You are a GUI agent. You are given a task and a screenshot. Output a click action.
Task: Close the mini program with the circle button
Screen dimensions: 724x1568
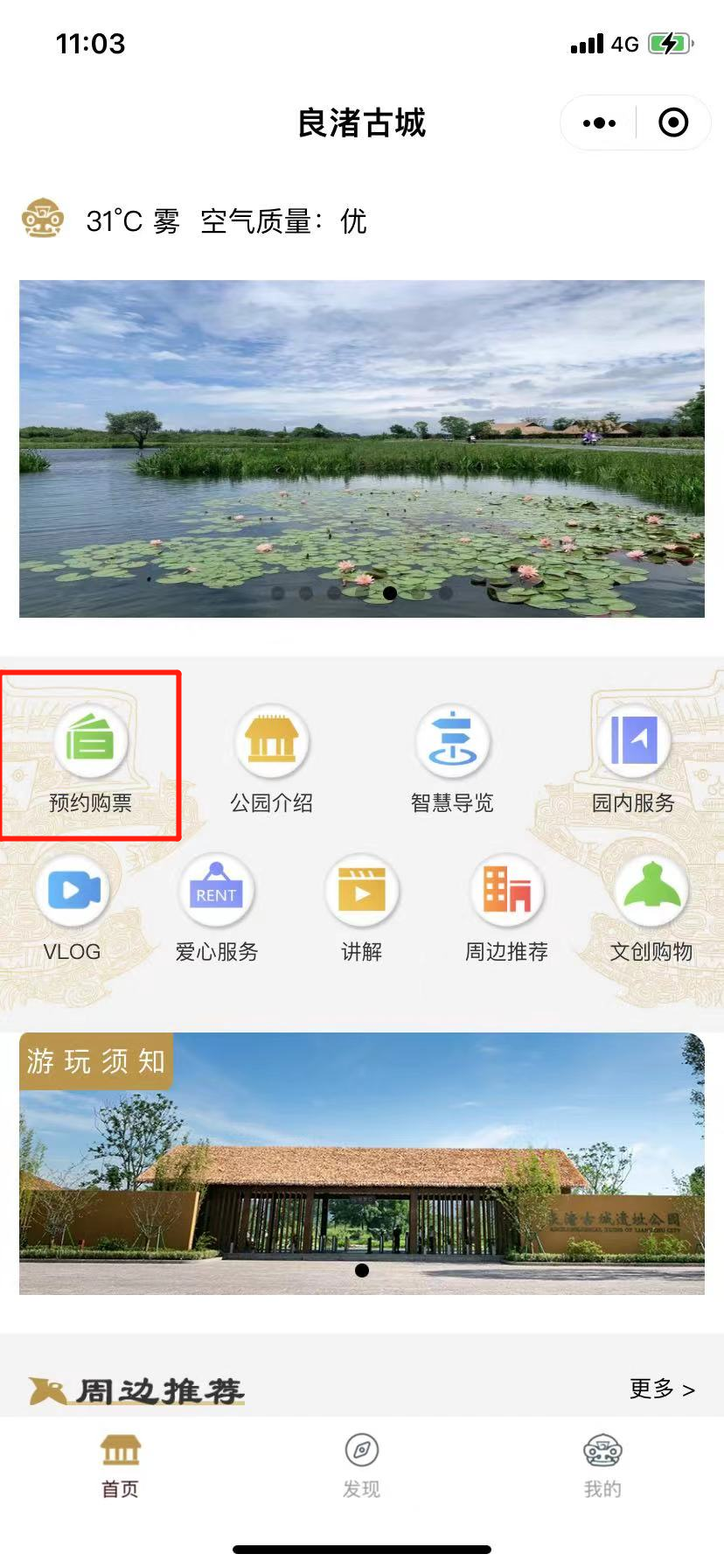point(672,123)
